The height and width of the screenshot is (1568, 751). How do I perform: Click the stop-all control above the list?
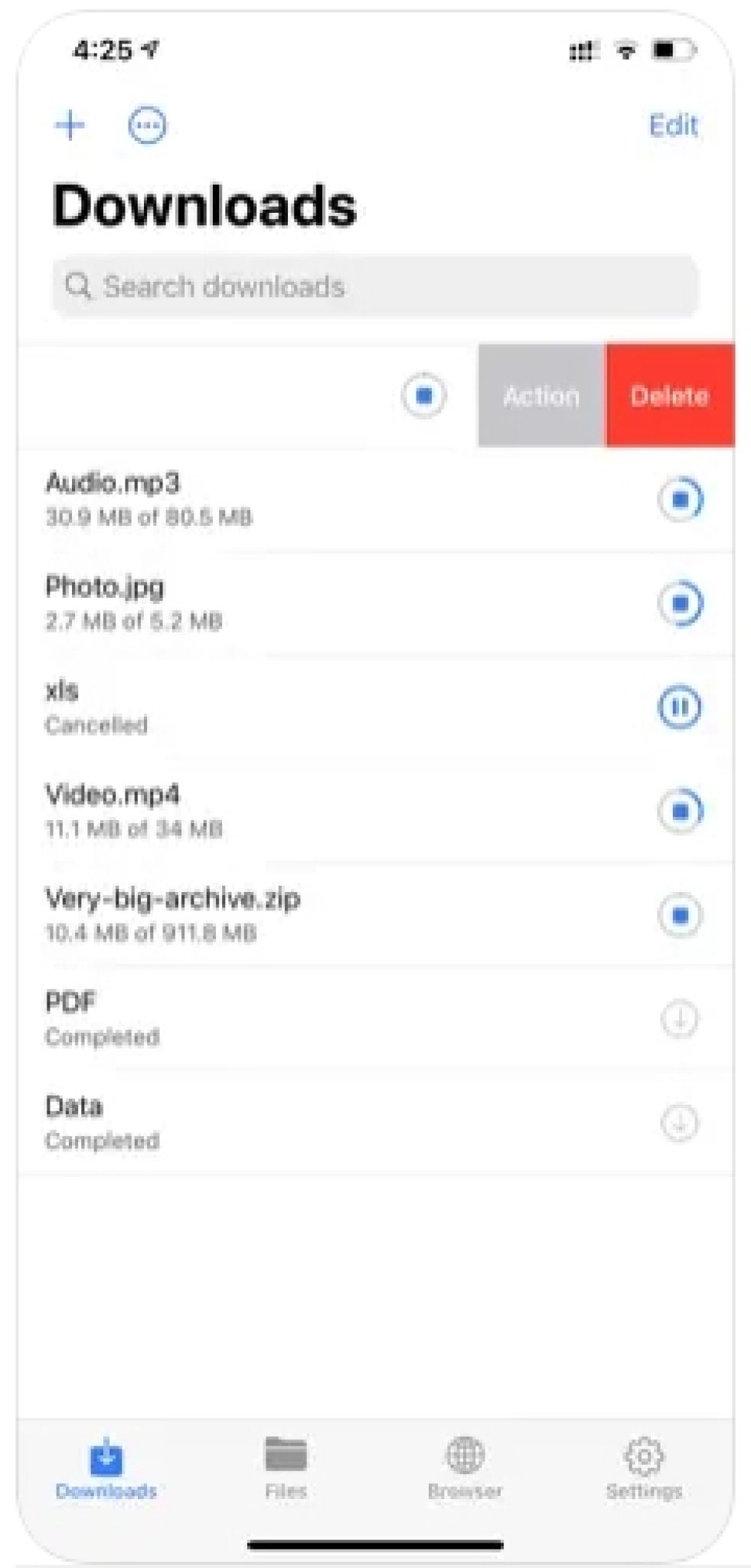(x=424, y=397)
